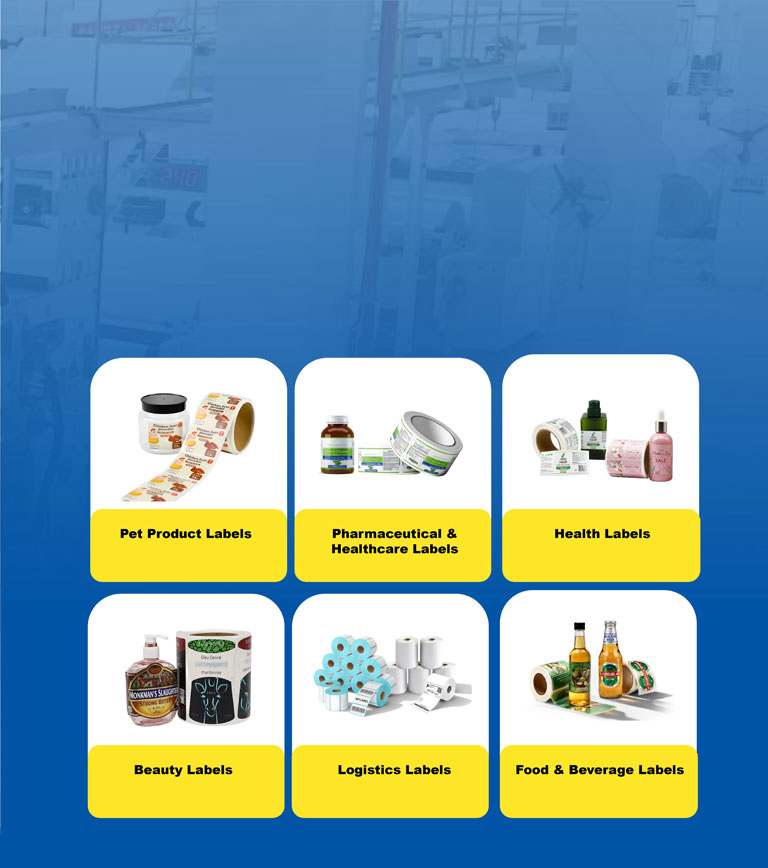Open the Logistics Labels category

click(395, 771)
